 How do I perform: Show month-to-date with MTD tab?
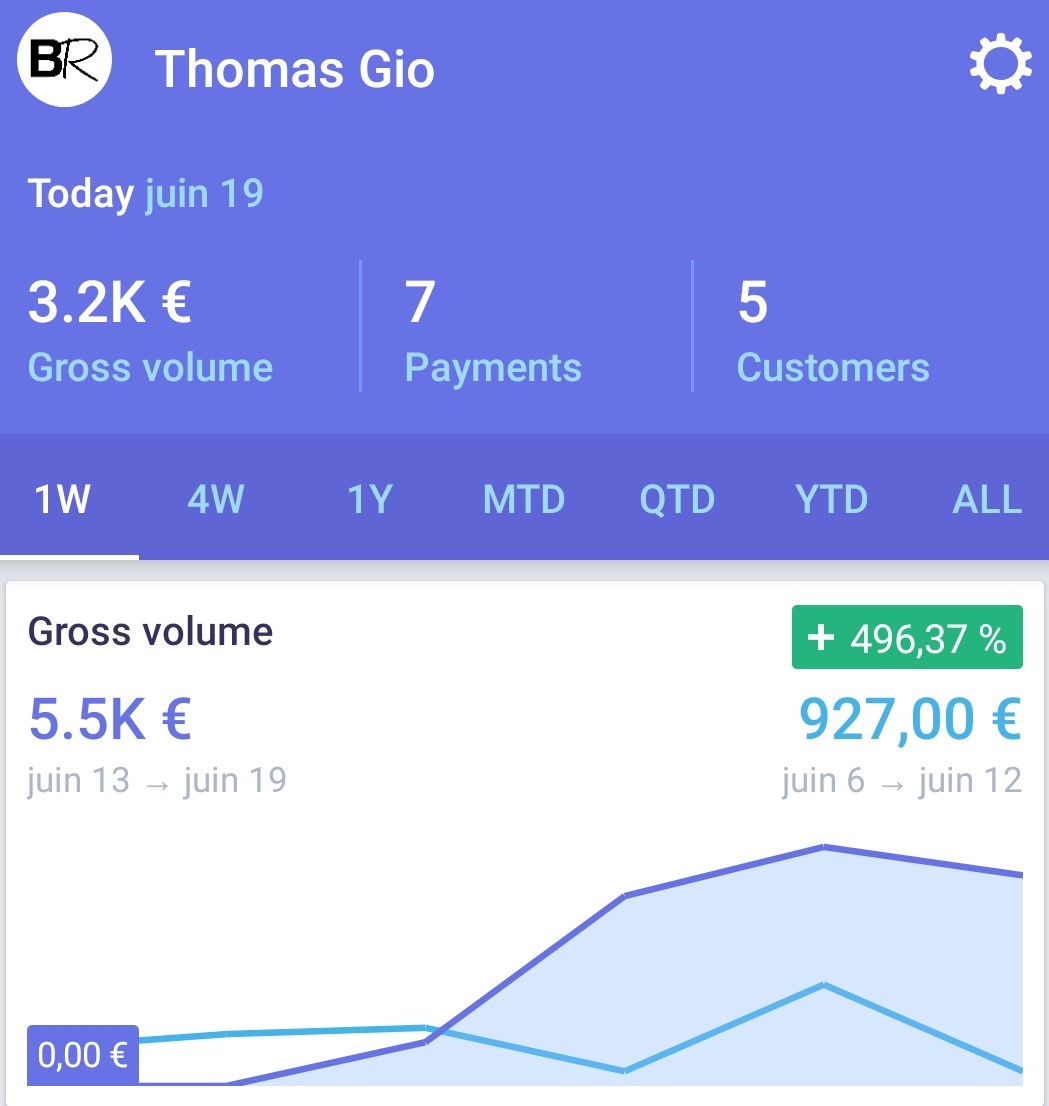523,499
